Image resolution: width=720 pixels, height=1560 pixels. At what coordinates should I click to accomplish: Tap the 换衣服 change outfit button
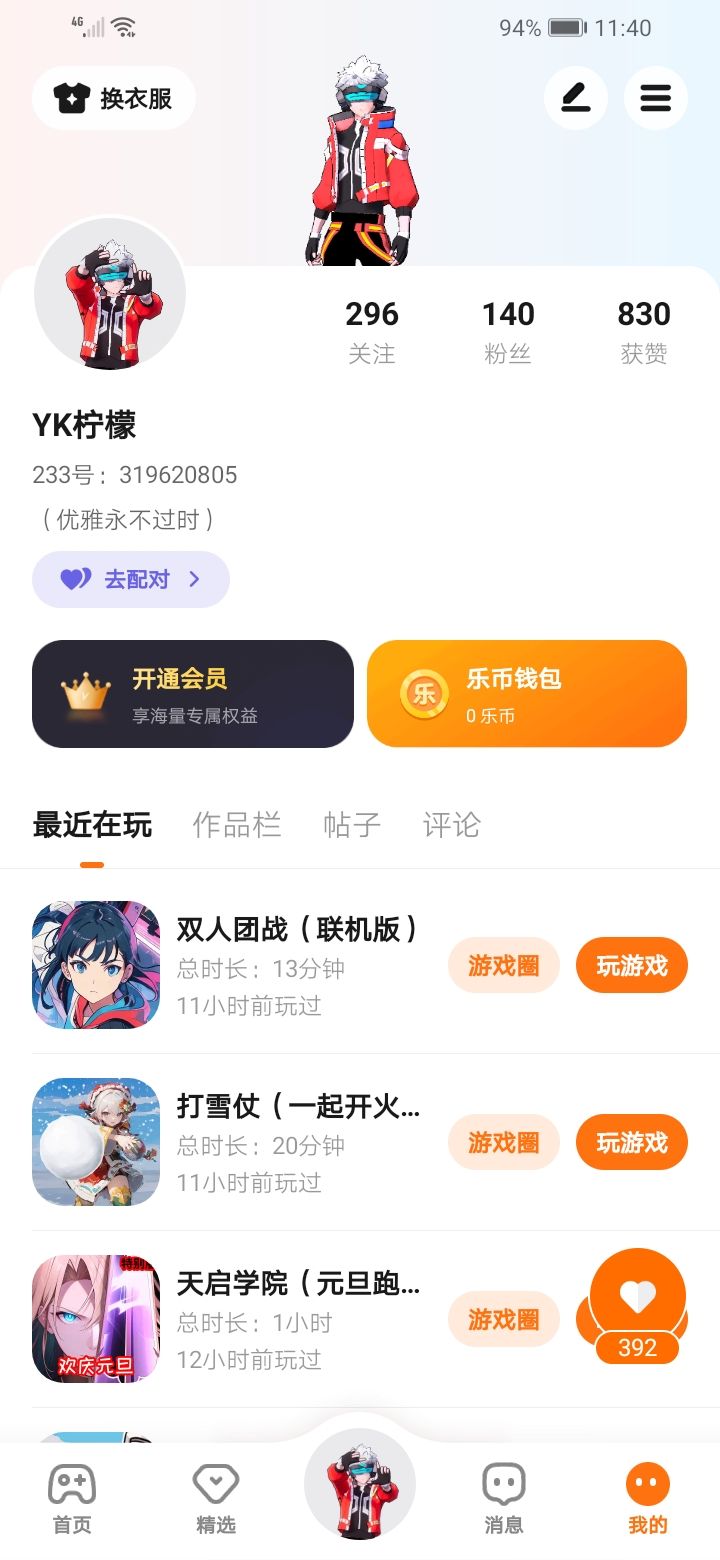click(114, 98)
